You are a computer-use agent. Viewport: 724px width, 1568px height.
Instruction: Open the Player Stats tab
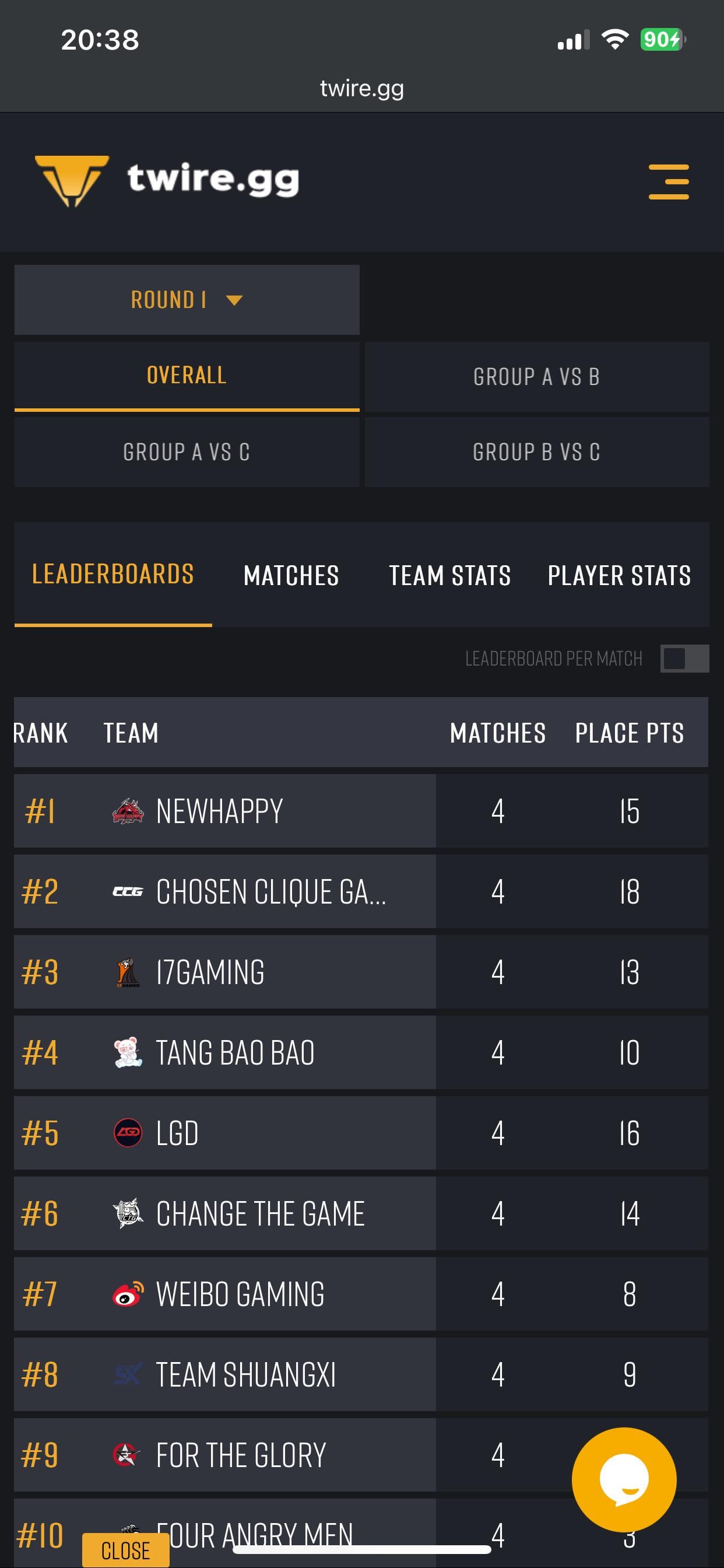[618, 575]
